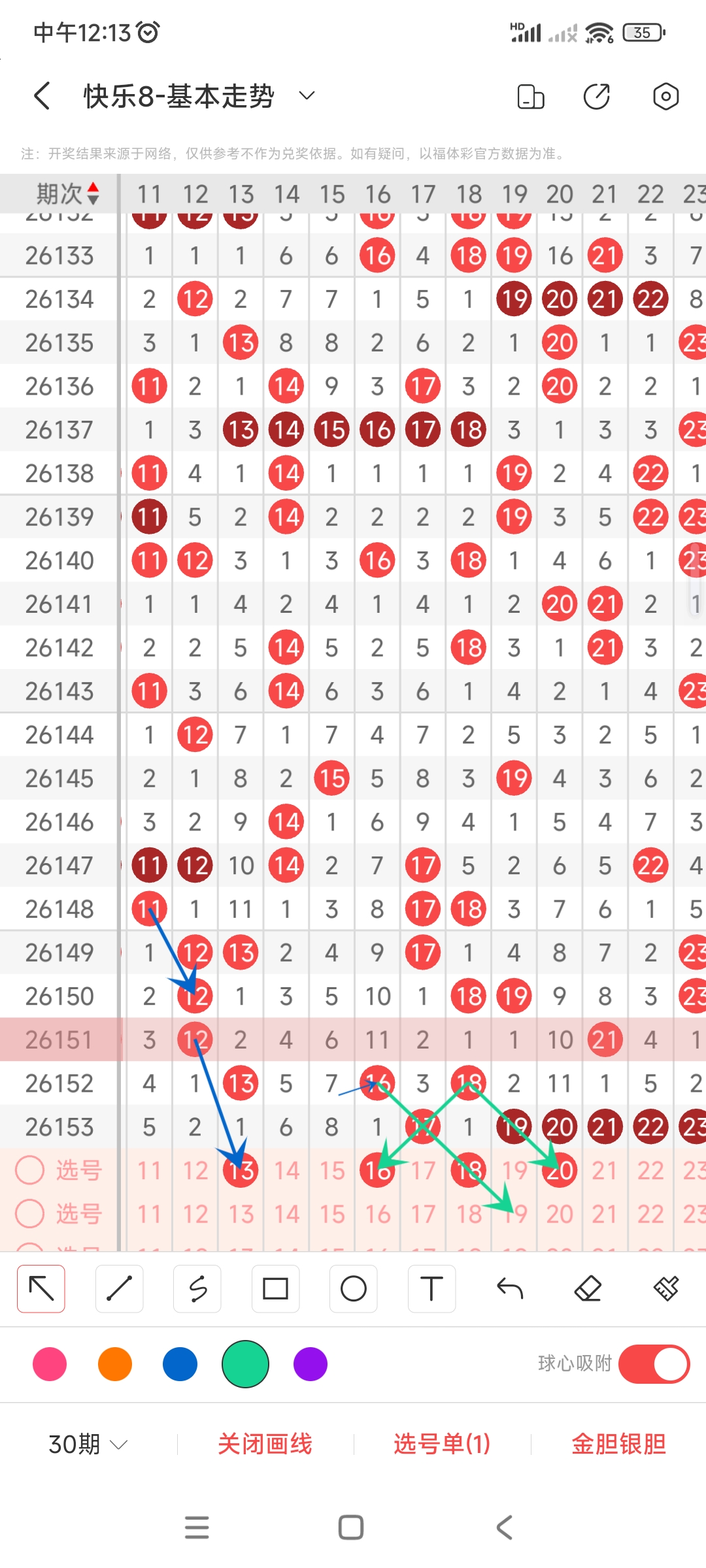Open the 30期 period dropdown

coord(88,1444)
